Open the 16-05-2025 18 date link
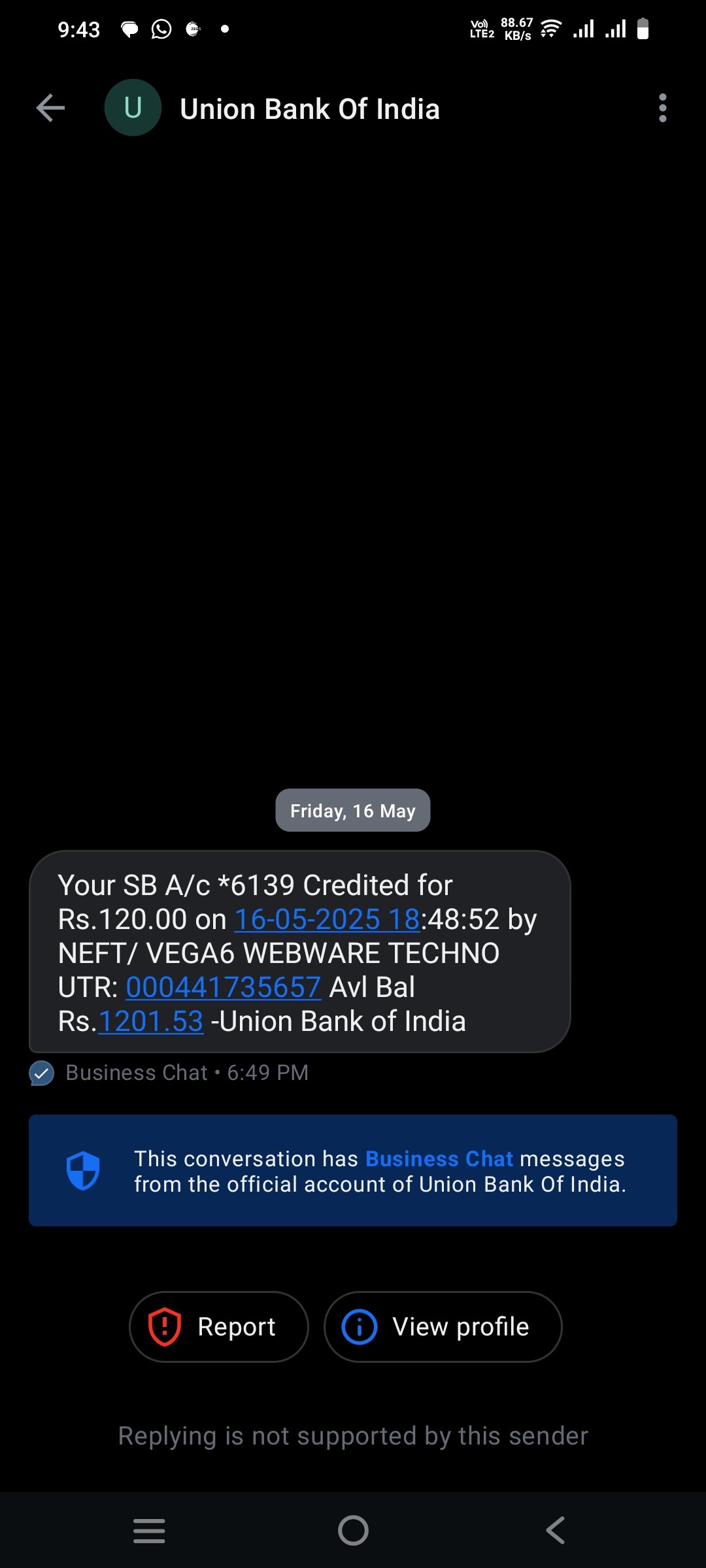Image resolution: width=706 pixels, height=1568 pixels. (x=326, y=919)
